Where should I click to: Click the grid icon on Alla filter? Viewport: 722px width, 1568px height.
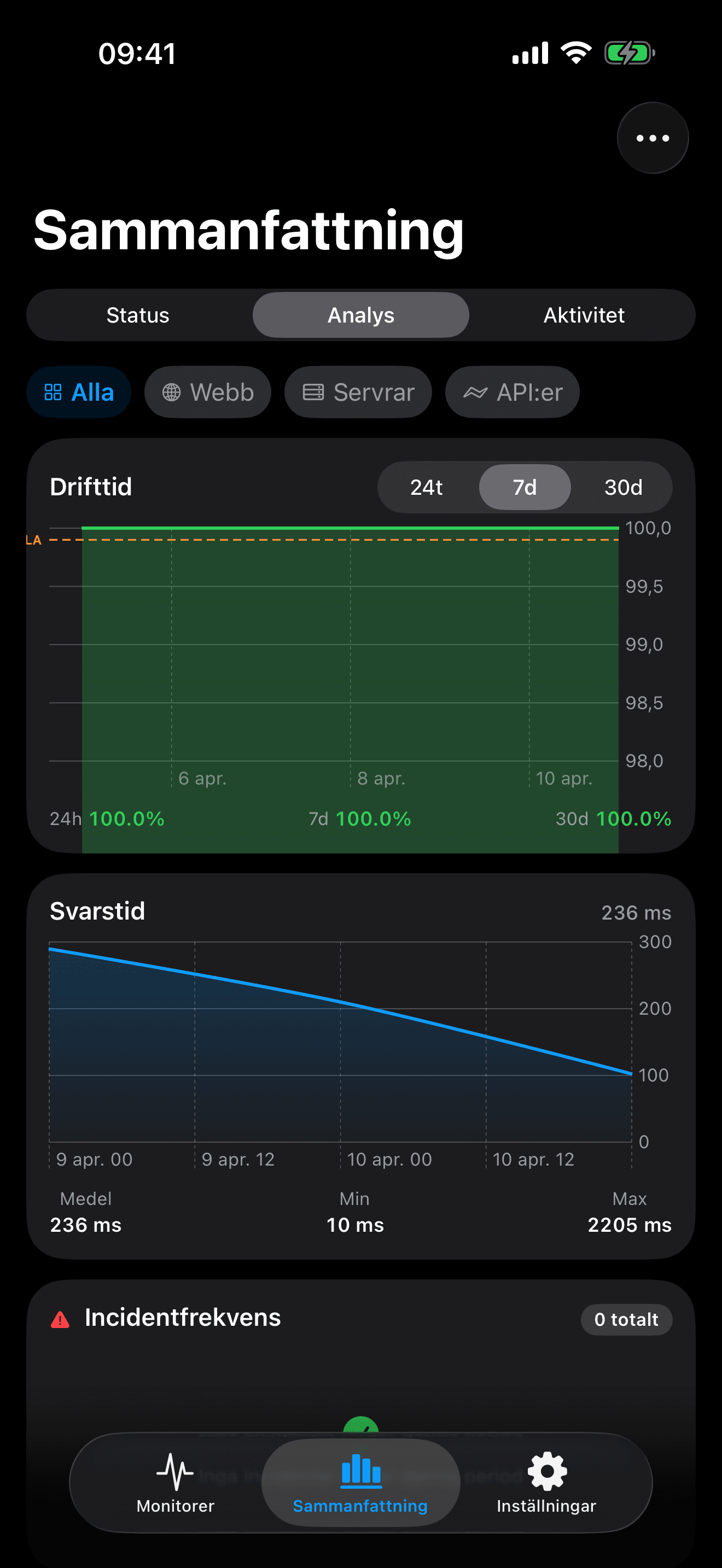(54, 392)
